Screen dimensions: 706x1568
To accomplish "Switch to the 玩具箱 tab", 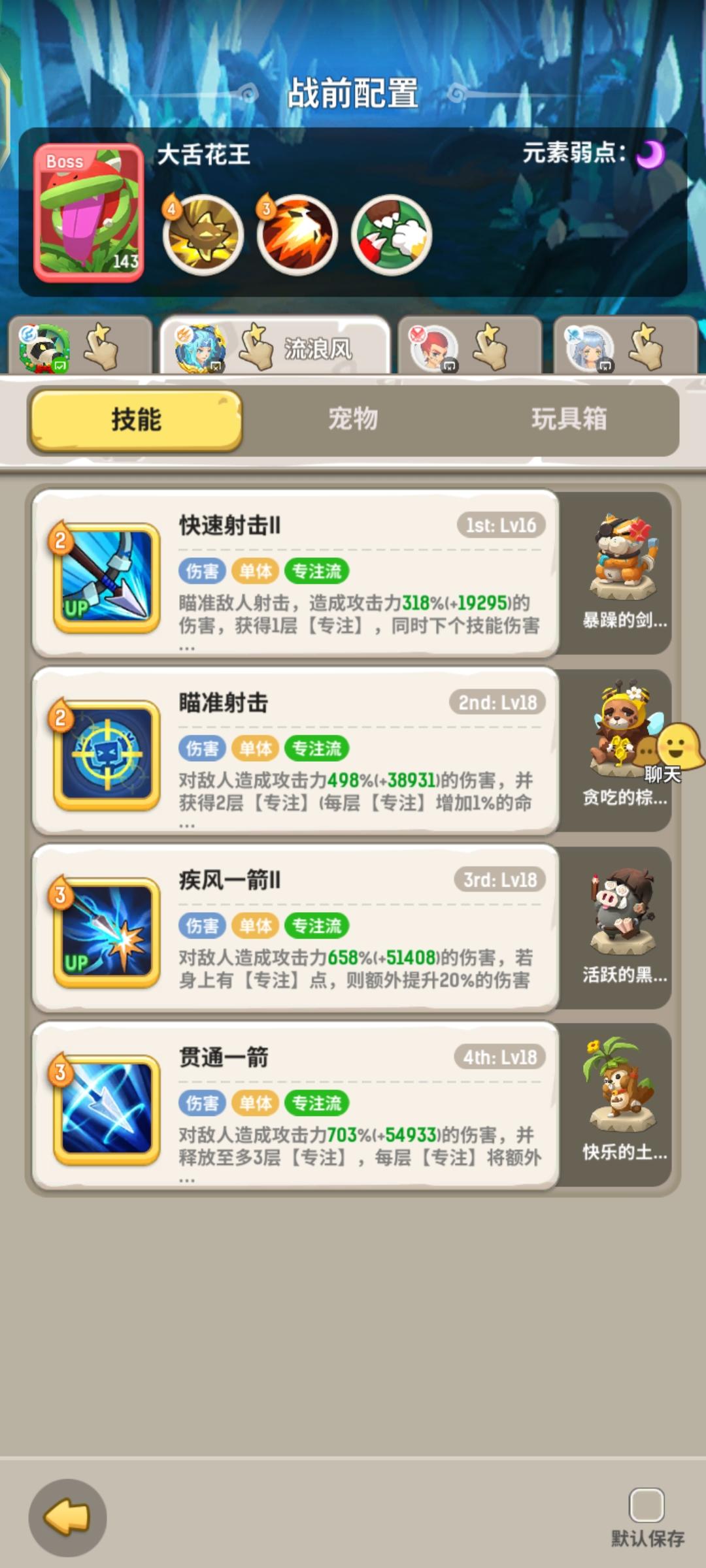I will tap(569, 419).
